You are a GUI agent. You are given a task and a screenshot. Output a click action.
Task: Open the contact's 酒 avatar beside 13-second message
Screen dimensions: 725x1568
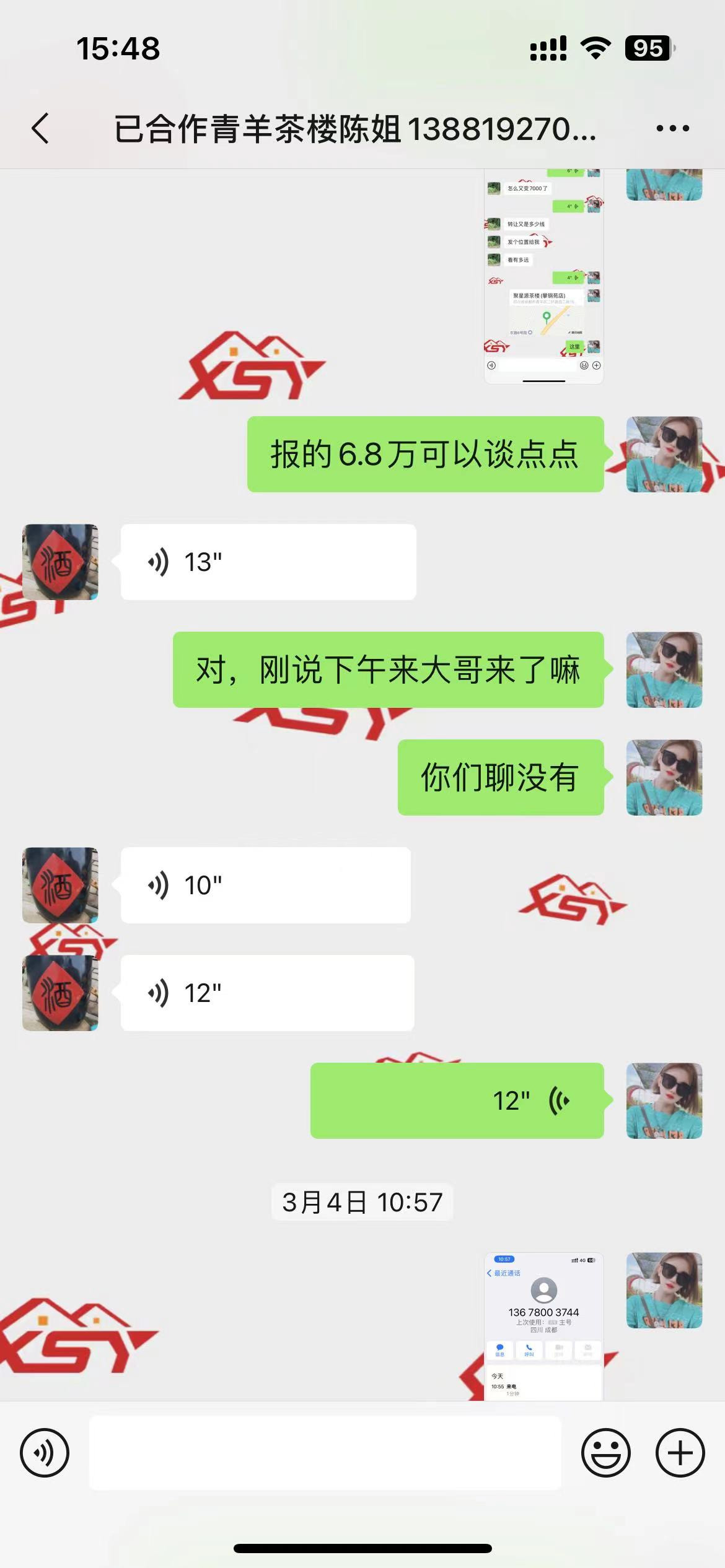tap(60, 562)
